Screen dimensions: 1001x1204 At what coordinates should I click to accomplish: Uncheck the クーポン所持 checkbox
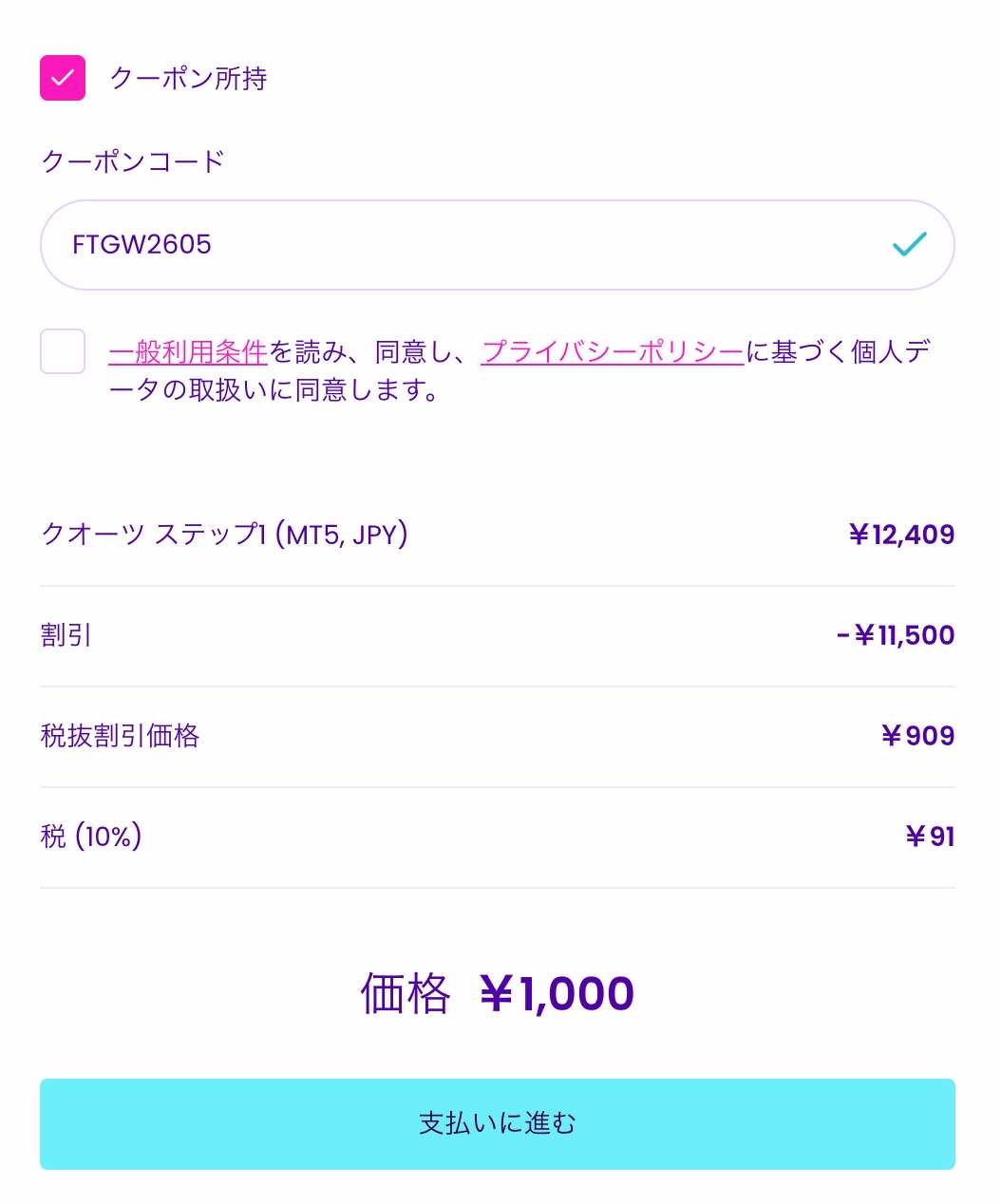[63, 78]
